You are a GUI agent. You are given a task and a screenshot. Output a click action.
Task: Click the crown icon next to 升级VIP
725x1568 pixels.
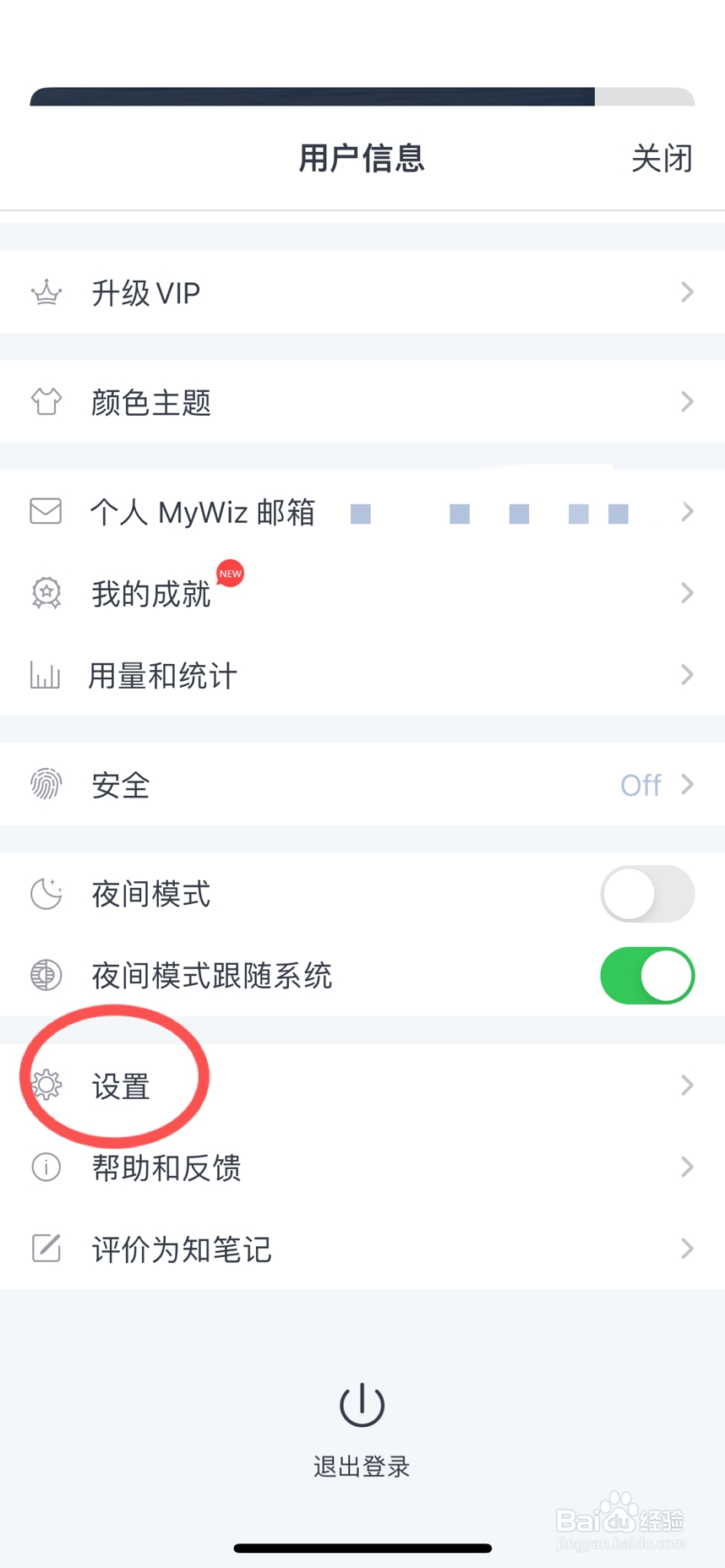pyautogui.click(x=46, y=292)
